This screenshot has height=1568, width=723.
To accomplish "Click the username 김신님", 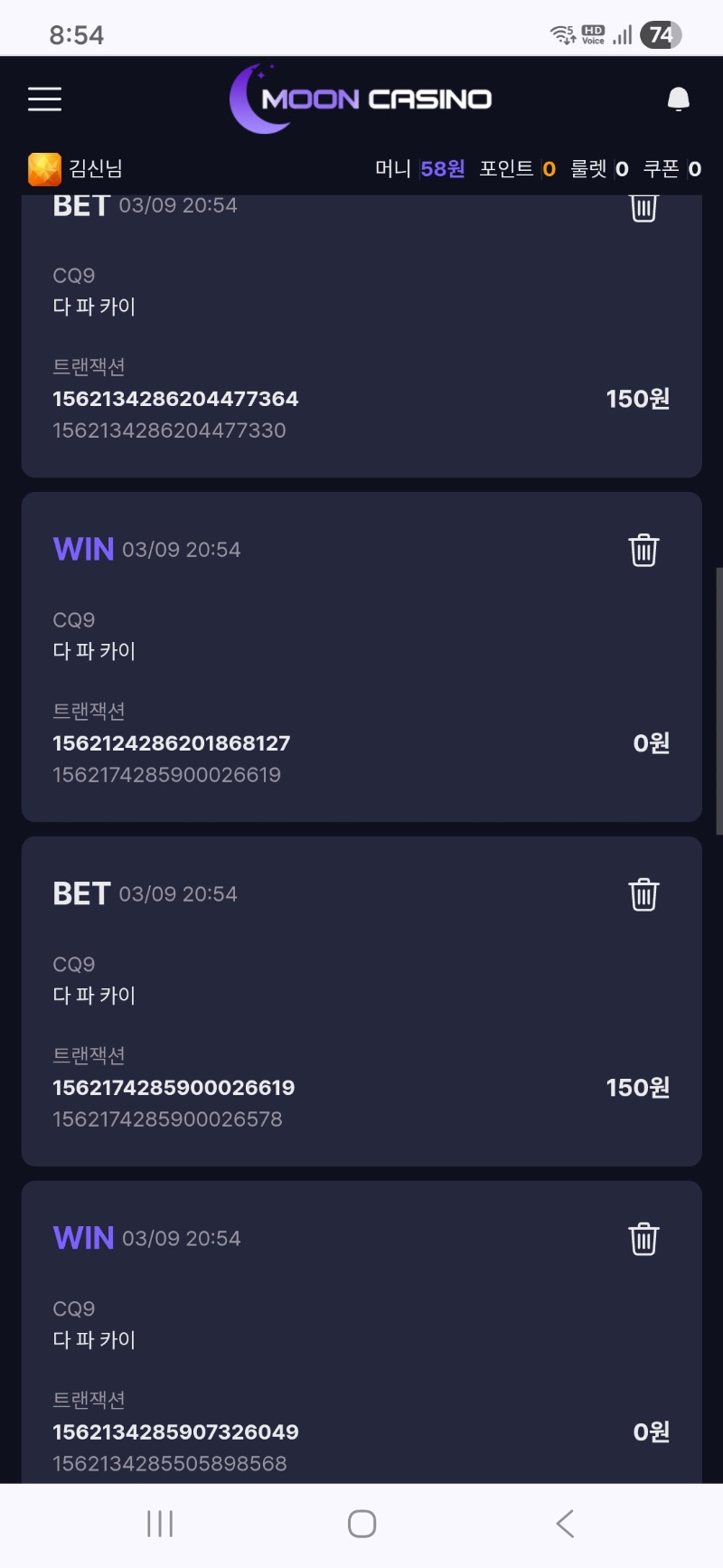I will (x=93, y=168).
